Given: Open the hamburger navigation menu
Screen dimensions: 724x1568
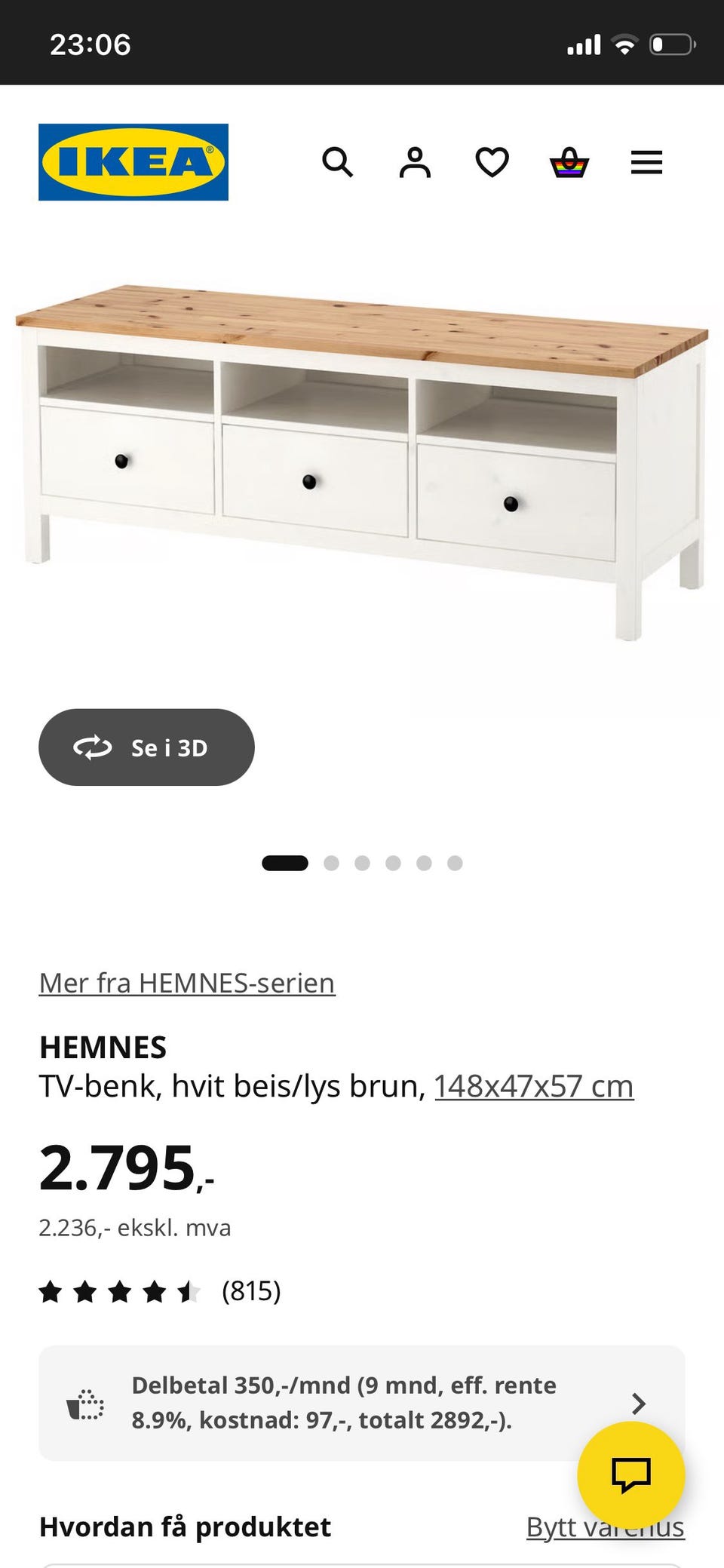Looking at the screenshot, I should click(646, 161).
